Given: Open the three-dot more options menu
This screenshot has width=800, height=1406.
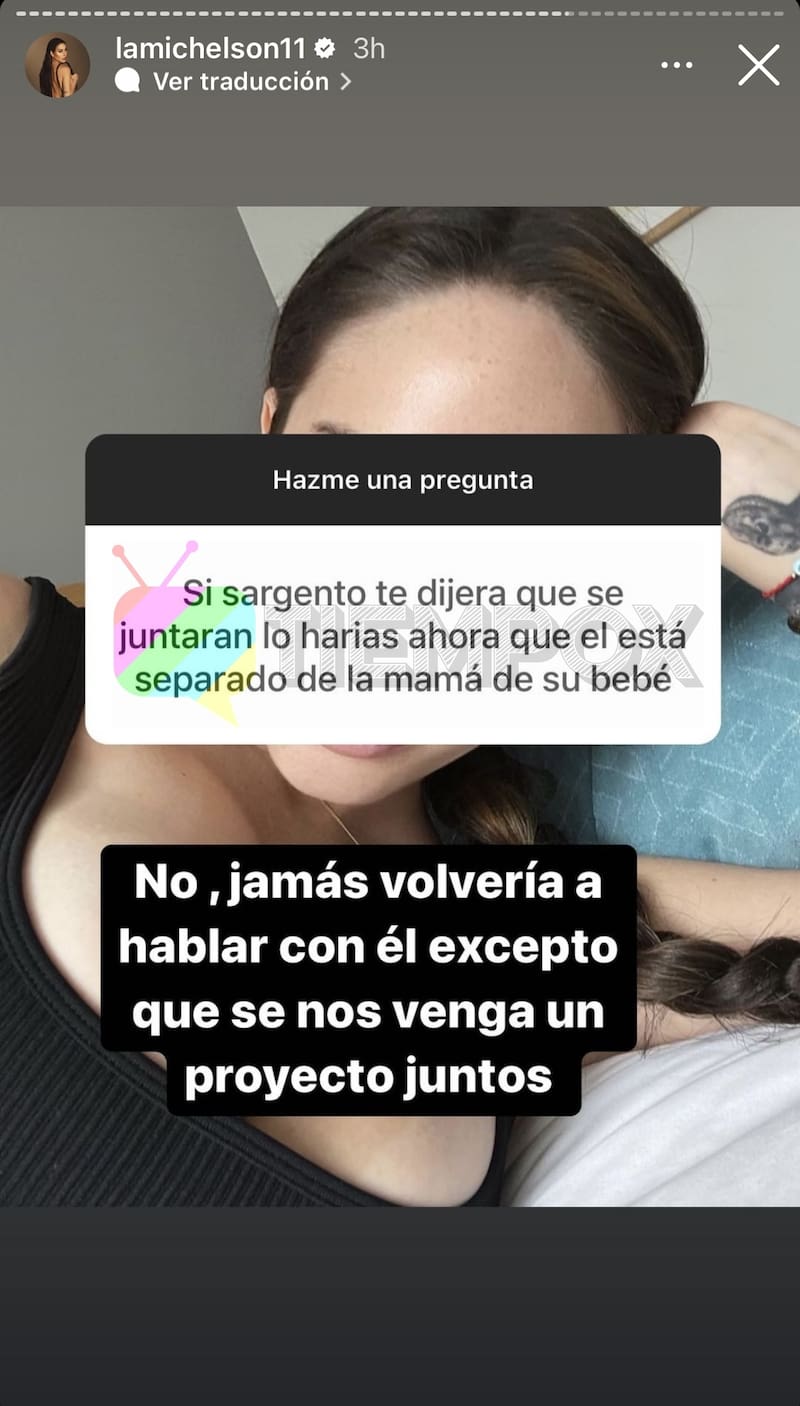Looking at the screenshot, I should 677,66.
